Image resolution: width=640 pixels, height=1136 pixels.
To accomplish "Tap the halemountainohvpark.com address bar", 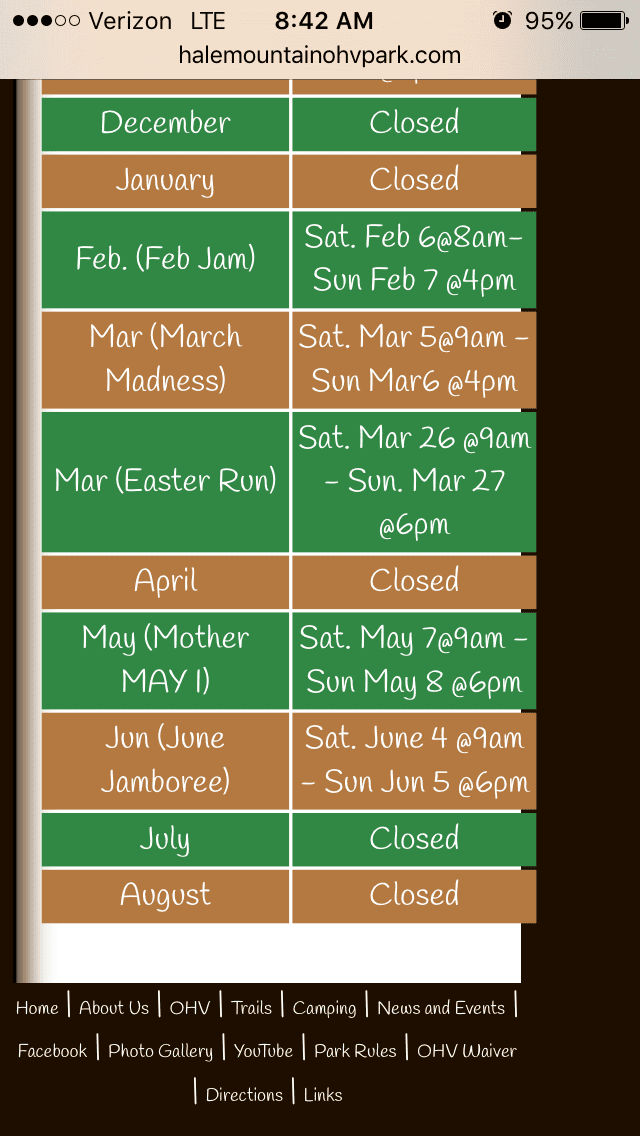I will tap(320, 55).
